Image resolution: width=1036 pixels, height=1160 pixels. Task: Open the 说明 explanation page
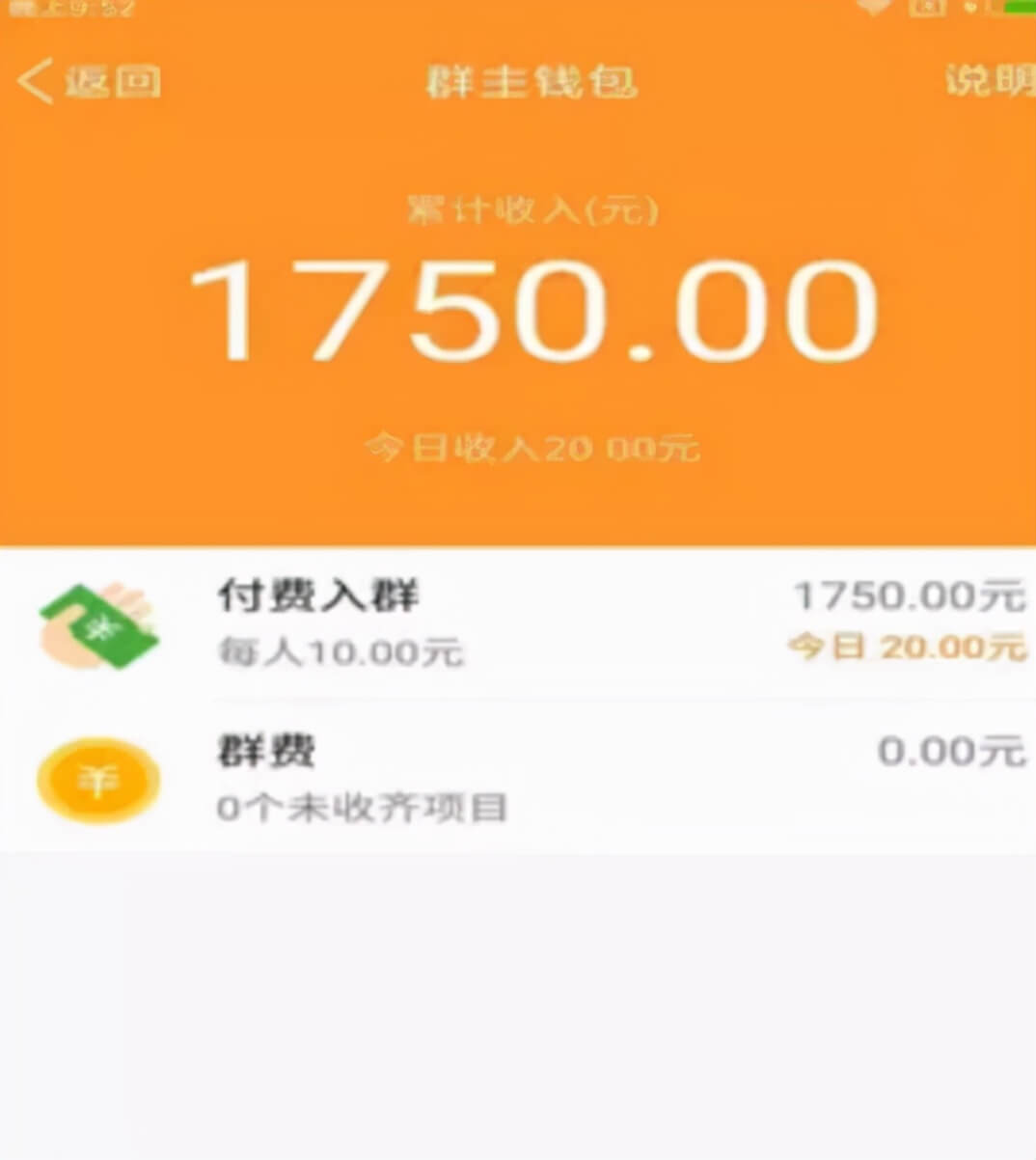(990, 81)
